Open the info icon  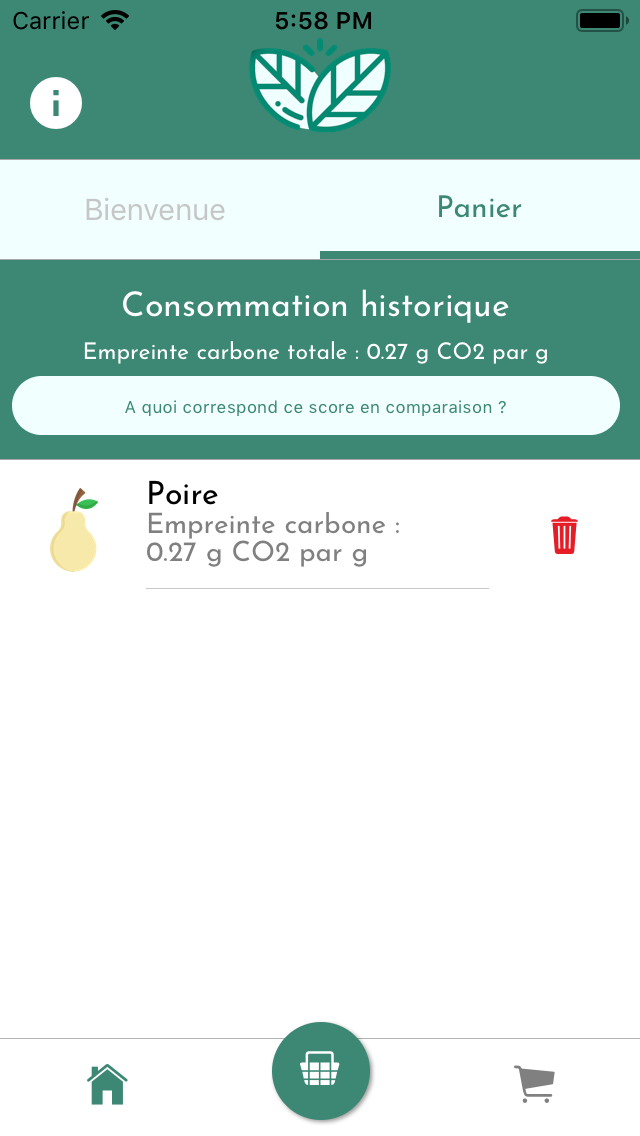pyautogui.click(x=56, y=103)
